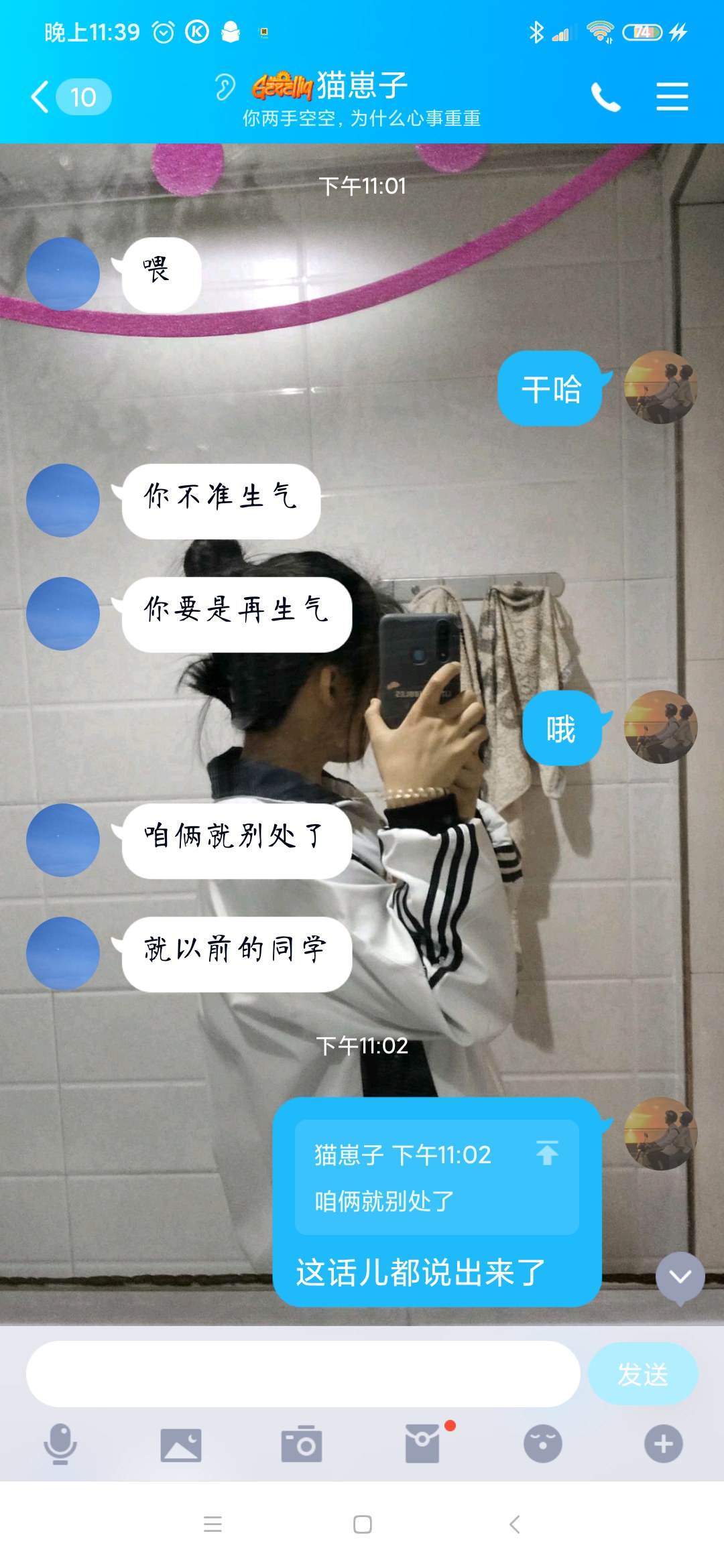The width and height of the screenshot is (724, 1568).
Task: Open system recent apps
Action: [213, 1524]
